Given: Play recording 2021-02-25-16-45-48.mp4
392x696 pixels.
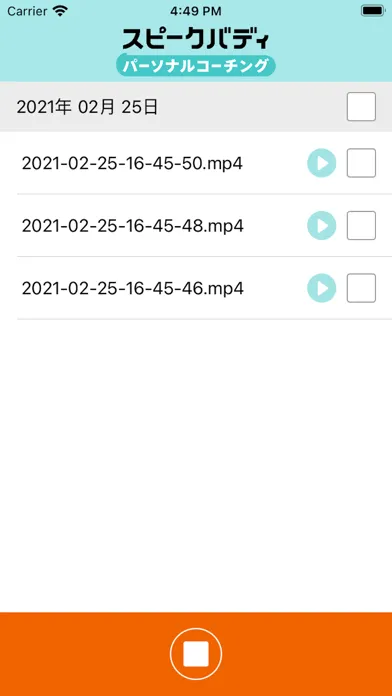Looking at the screenshot, I should [x=322, y=226].
